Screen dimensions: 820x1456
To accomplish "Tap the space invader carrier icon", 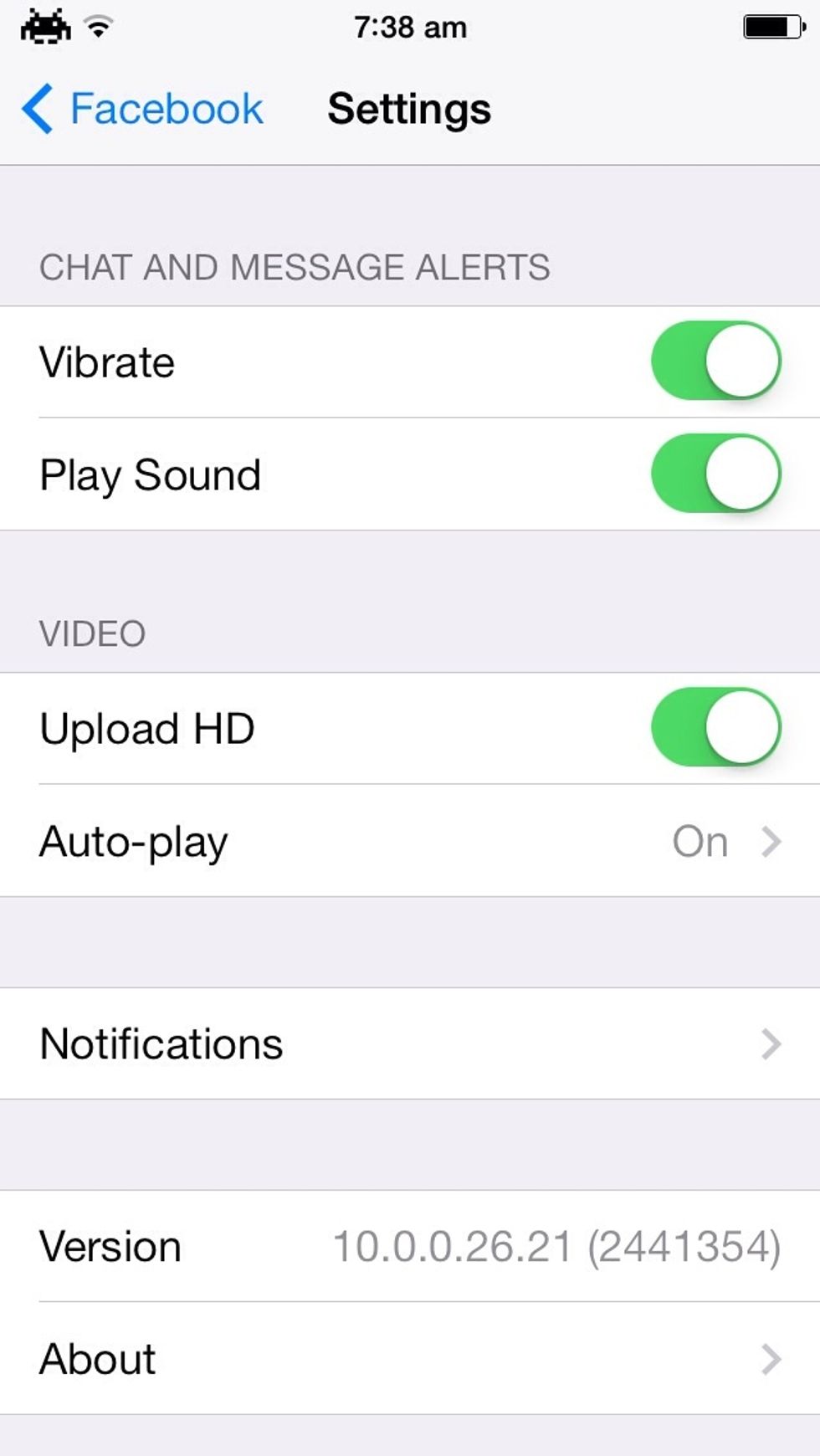I will coord(45,25).
